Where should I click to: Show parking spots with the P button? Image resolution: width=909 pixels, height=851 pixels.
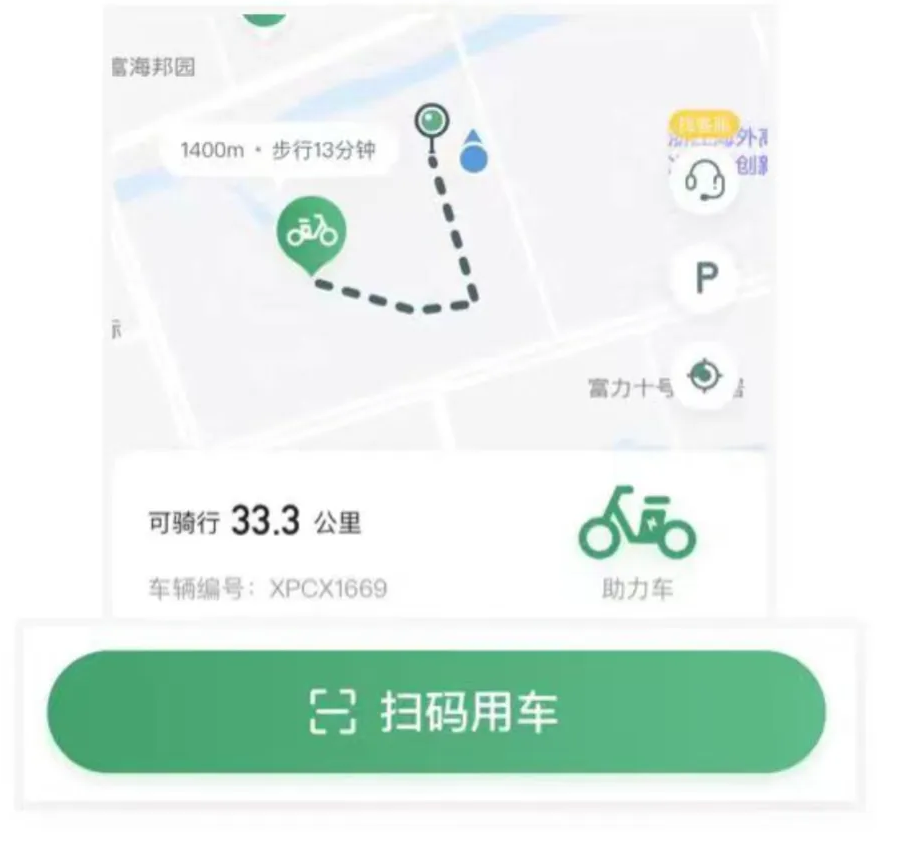coord(706,277)
